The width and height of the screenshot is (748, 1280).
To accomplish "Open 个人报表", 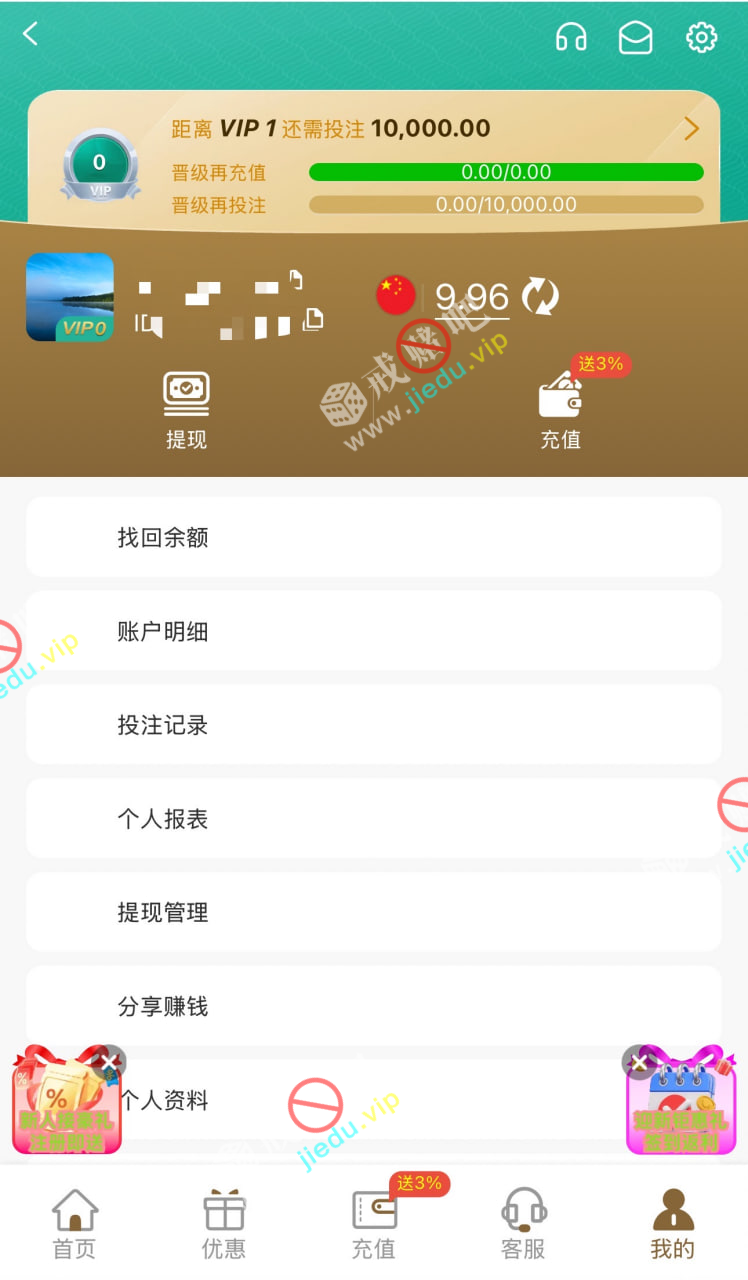I will point(373,819).
